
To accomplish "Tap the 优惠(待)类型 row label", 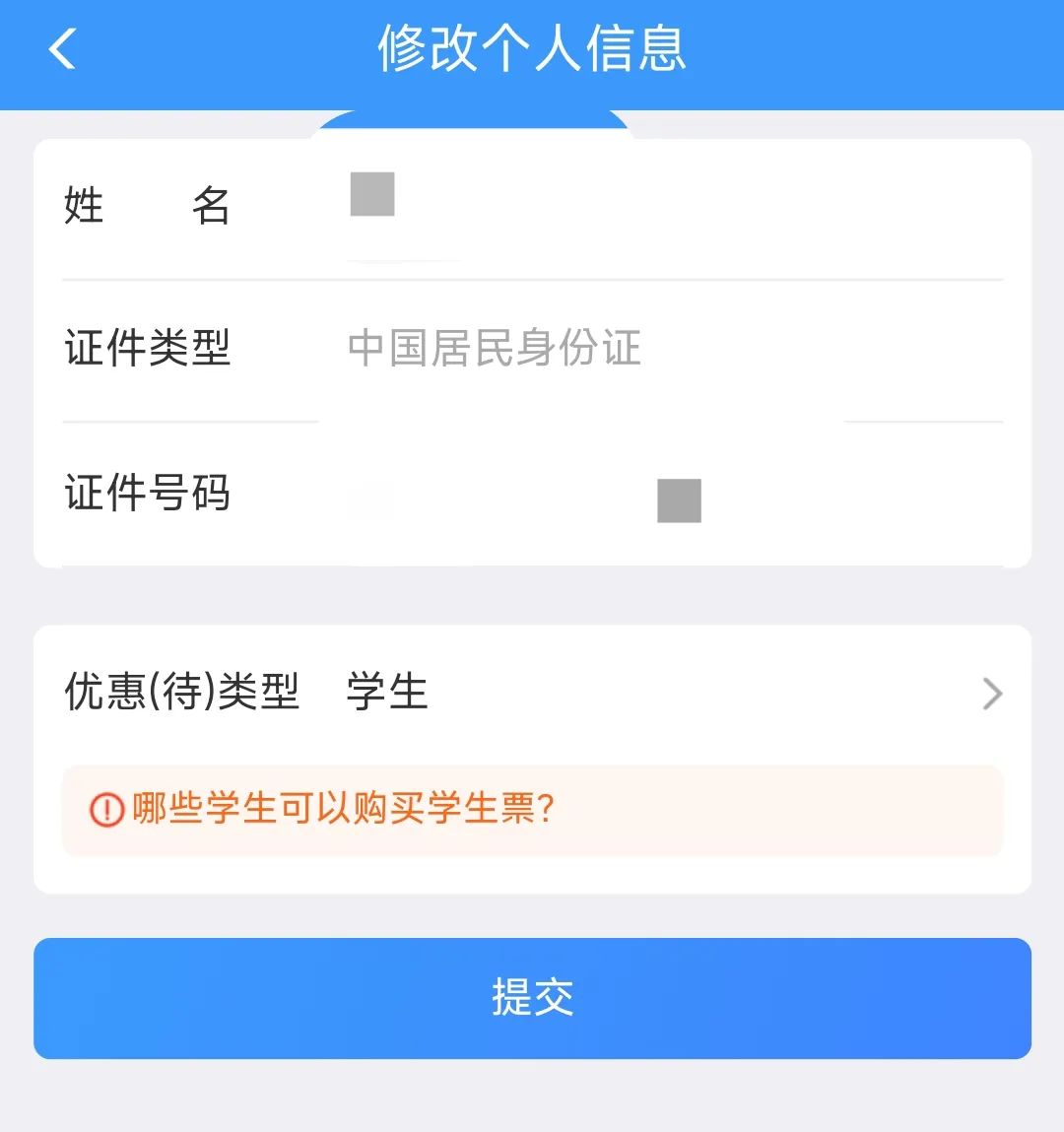I will (x=181, y=693).
